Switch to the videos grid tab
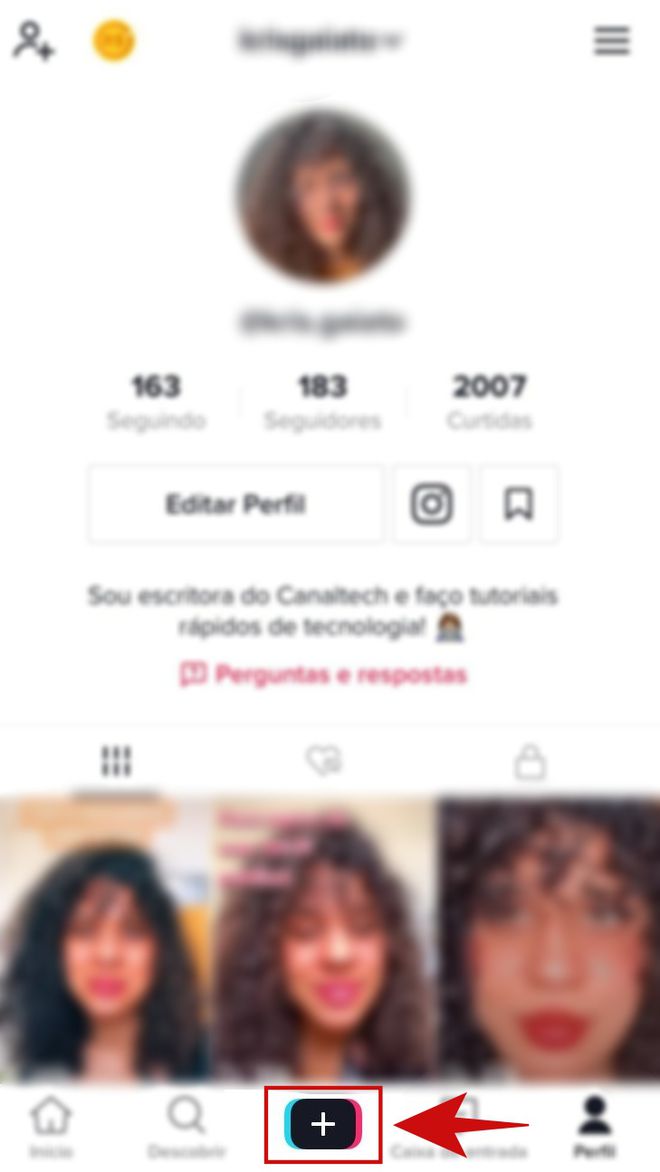Viewport: 660px width, 1172px height. pyautogui.click(x=116, y=762)
